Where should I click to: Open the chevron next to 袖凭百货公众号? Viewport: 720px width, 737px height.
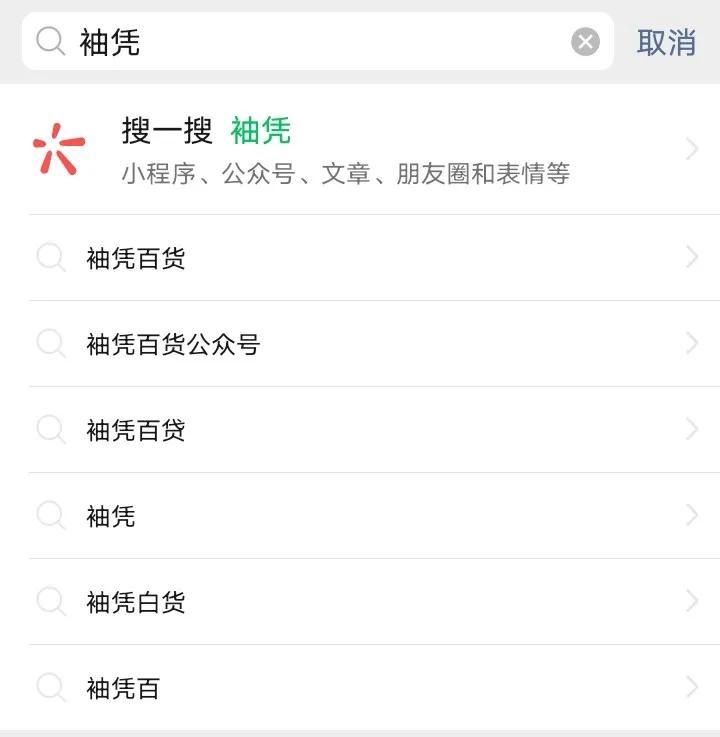tap(692, 344)
